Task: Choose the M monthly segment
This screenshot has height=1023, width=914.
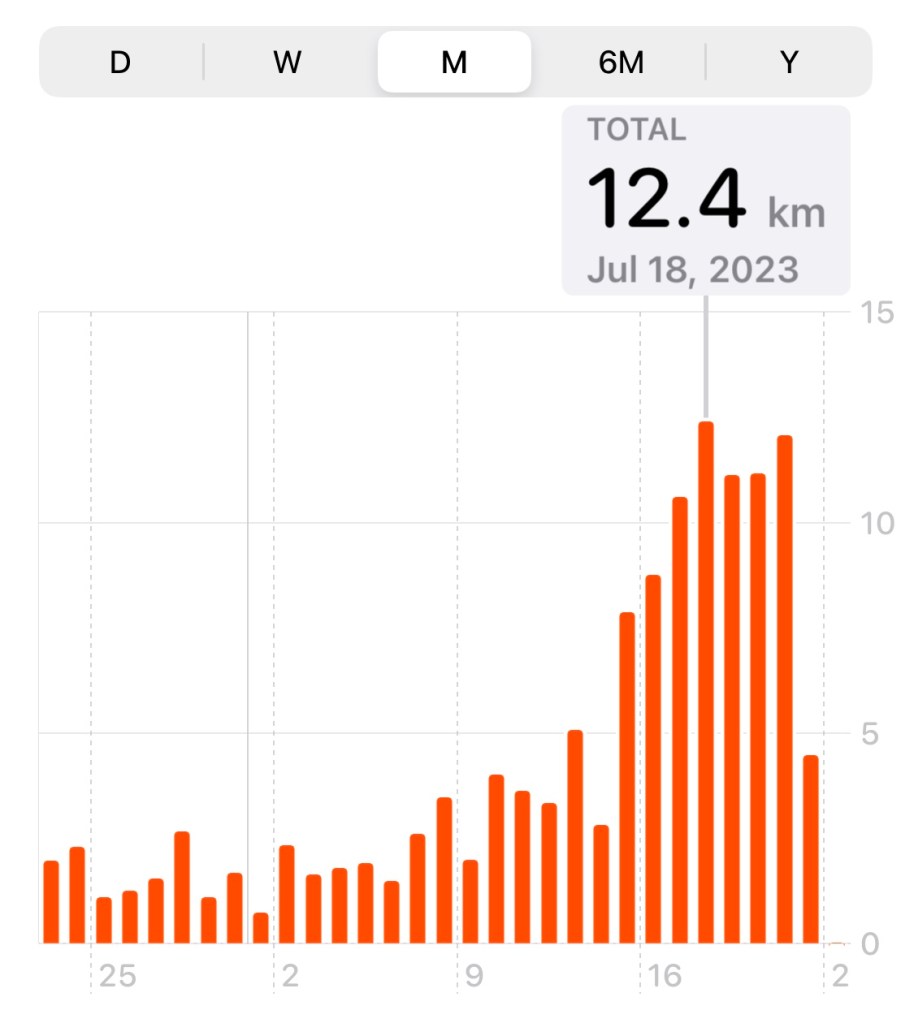Action: (454, 62)
